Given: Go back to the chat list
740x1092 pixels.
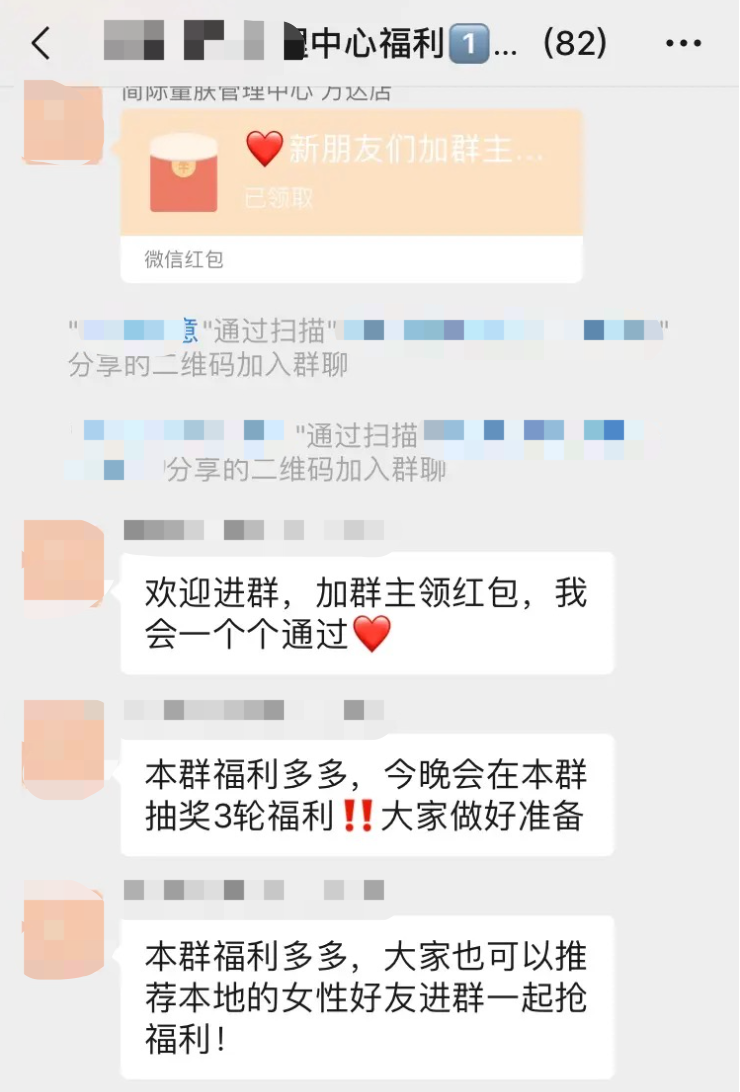Looking at the screenshot, I should pos(41,44).
